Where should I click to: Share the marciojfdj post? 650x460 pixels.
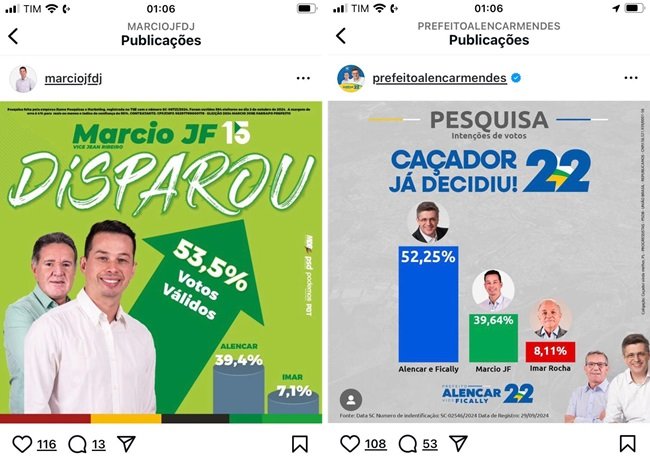(127, 444)
